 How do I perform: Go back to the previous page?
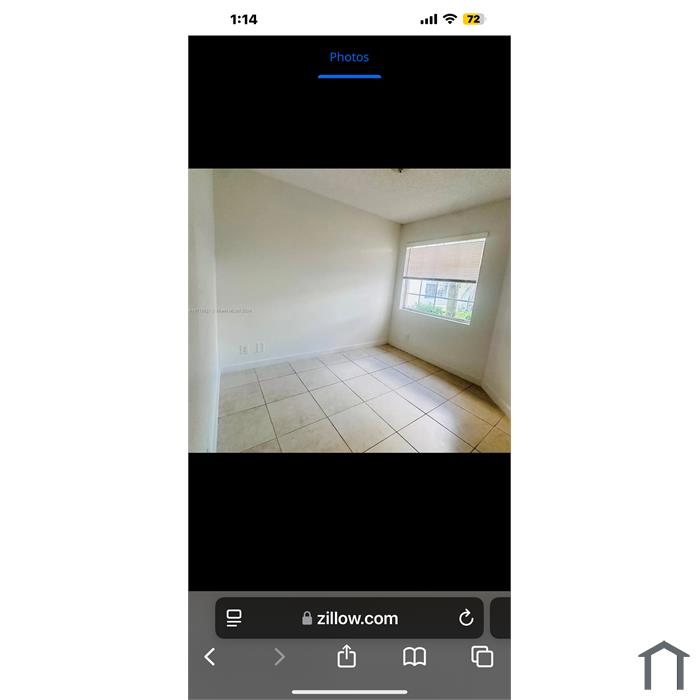(210, 657)
